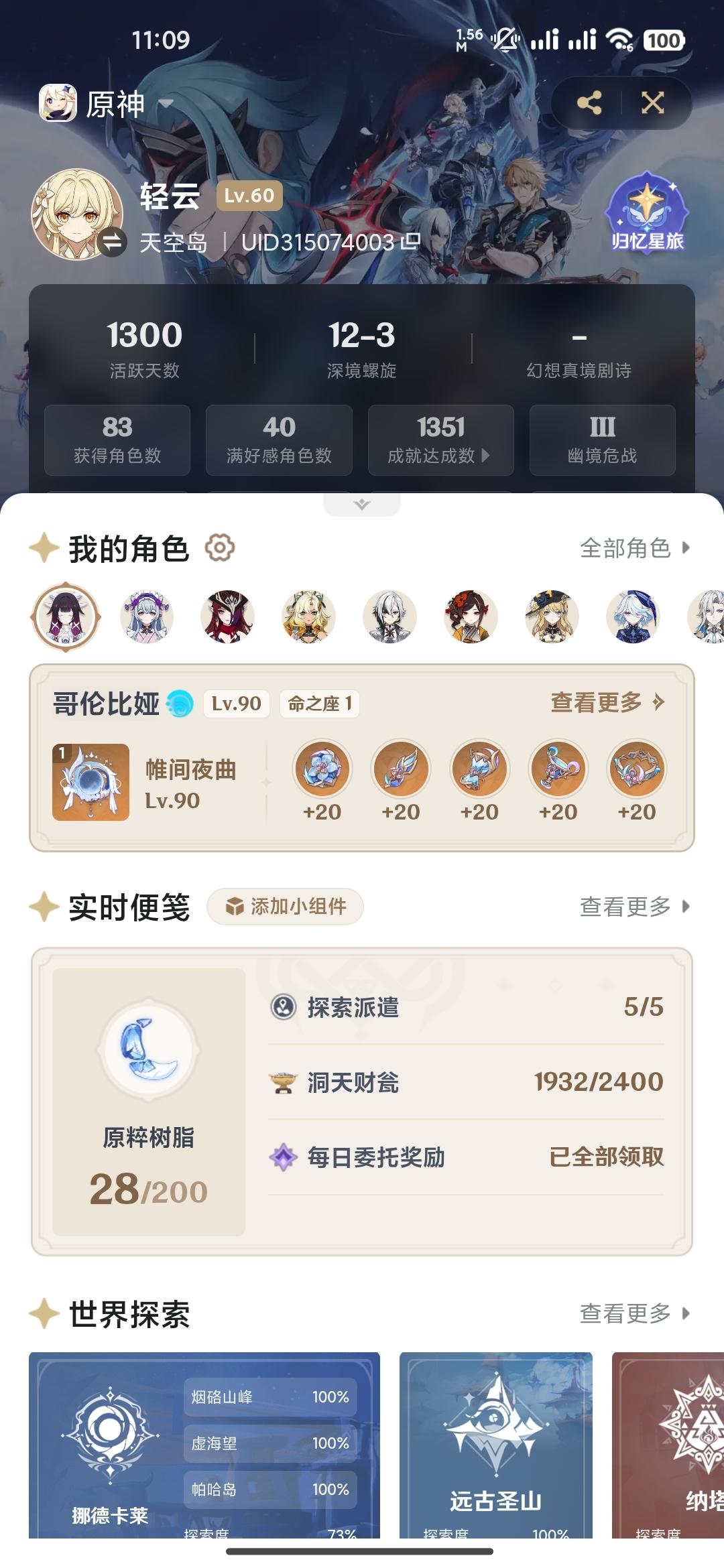724x1568 pixels.
Task: Open the share icon
Action: pyautogui.click(x=589, y=103)
